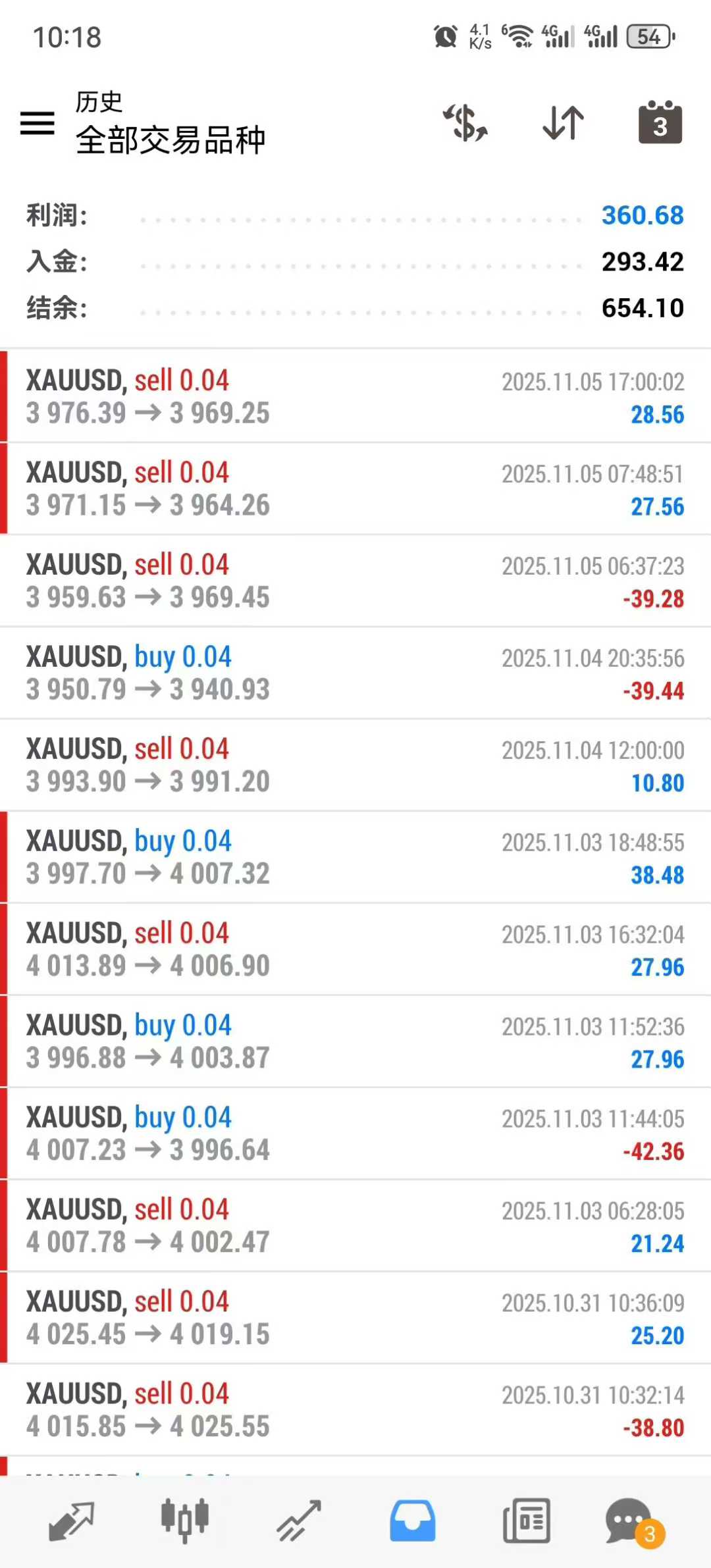Open the sell trade dated 2025.11.05 17:00:02
Screen dimensions: 711x1568
(355, 397)
